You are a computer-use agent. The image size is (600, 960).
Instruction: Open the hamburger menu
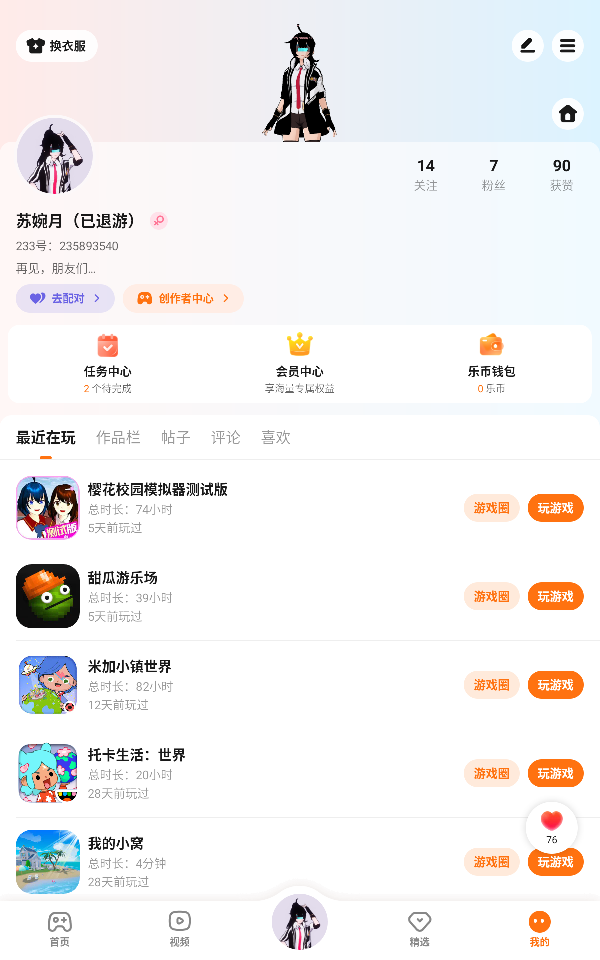point(567,46)
